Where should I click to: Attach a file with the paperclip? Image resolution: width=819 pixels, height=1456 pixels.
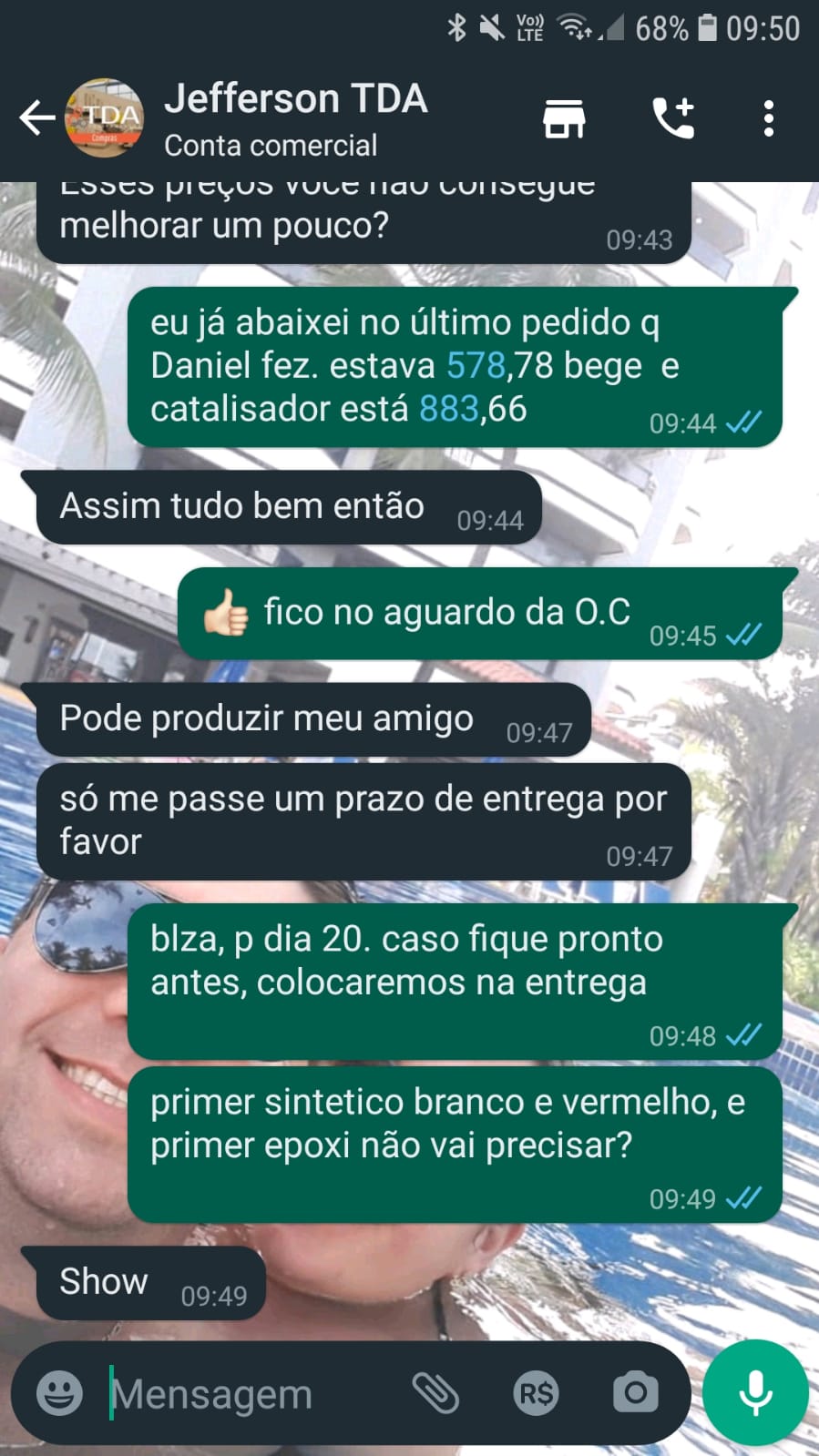coord(435,1393)
